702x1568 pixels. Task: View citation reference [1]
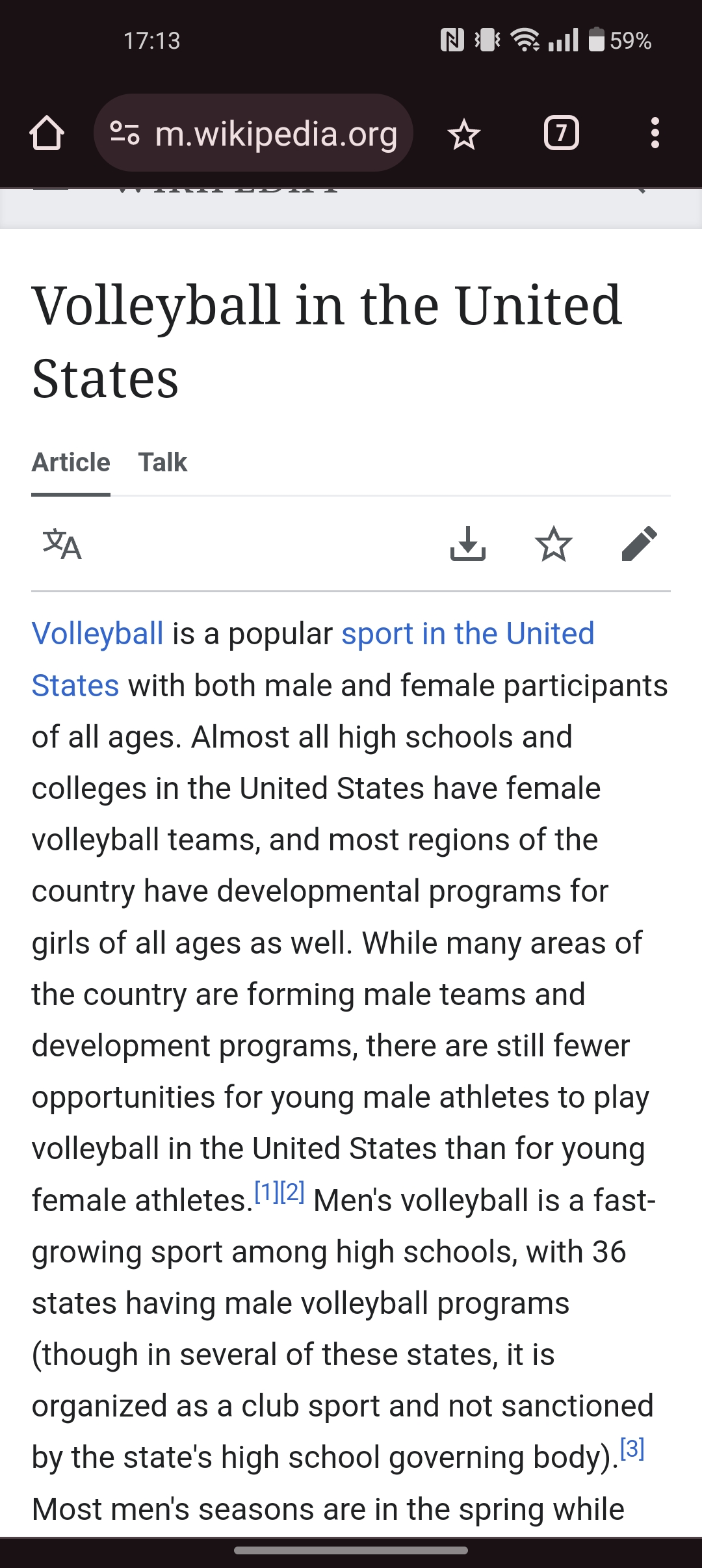click(x=266, y=1192)
